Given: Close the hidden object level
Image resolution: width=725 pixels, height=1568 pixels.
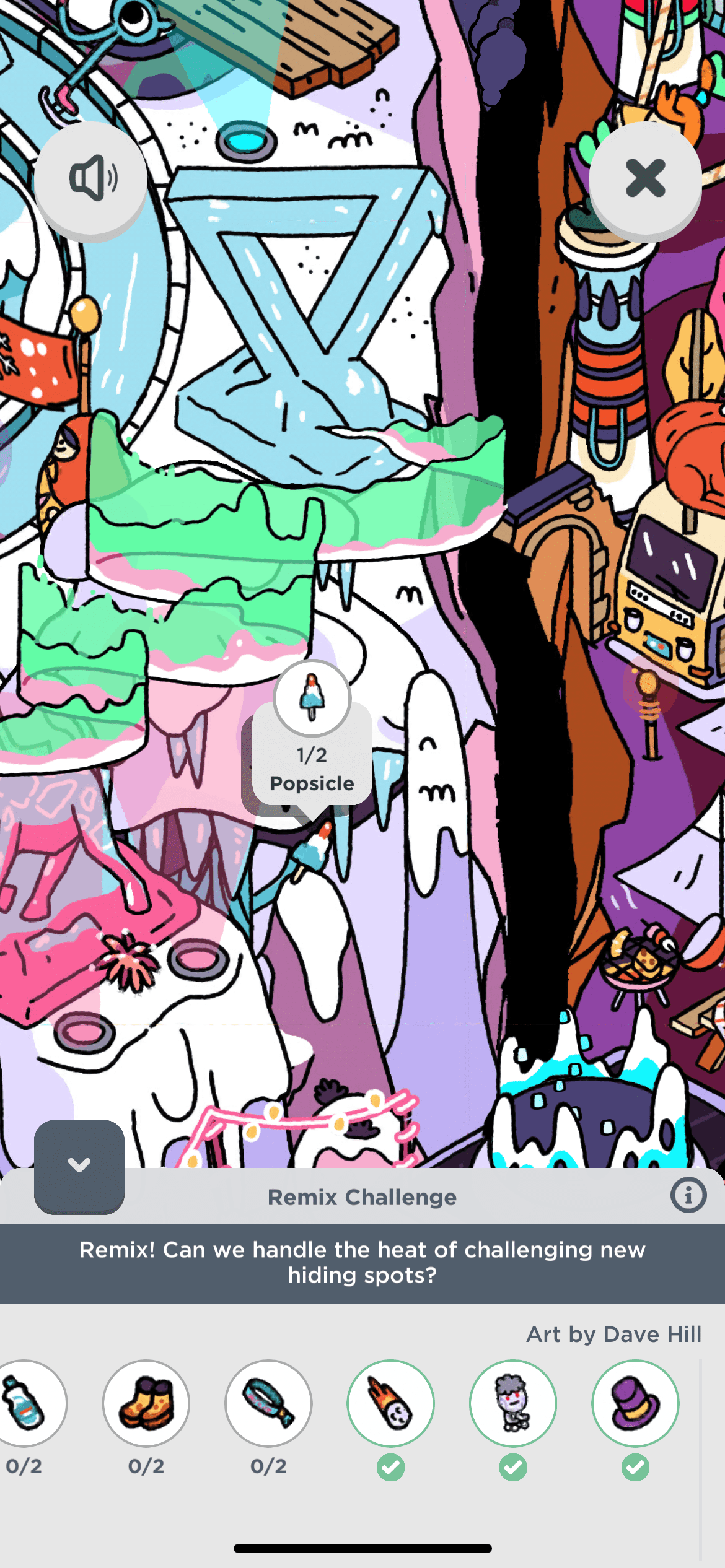Looking at the screenshot, I should coord(645,178).
